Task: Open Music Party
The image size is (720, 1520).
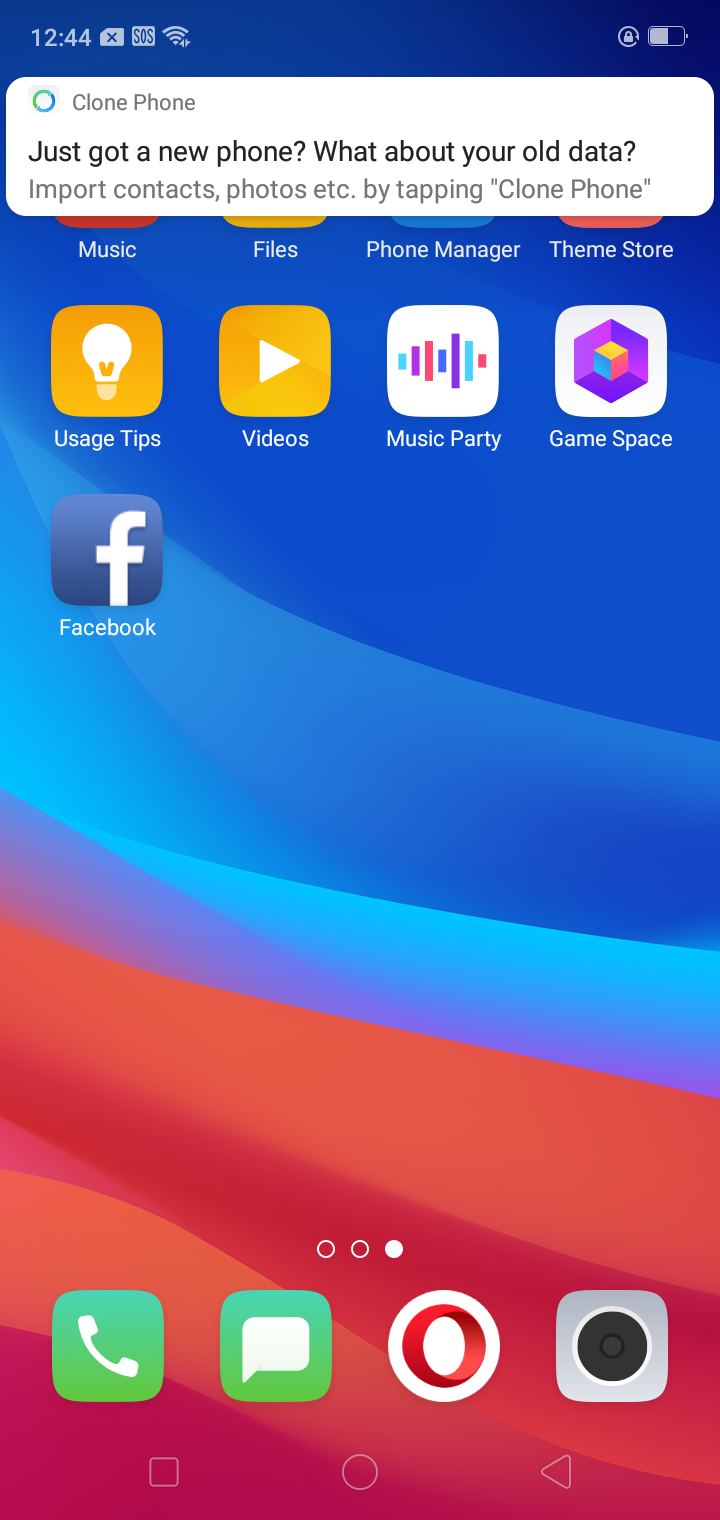Action: coord(443,361)
